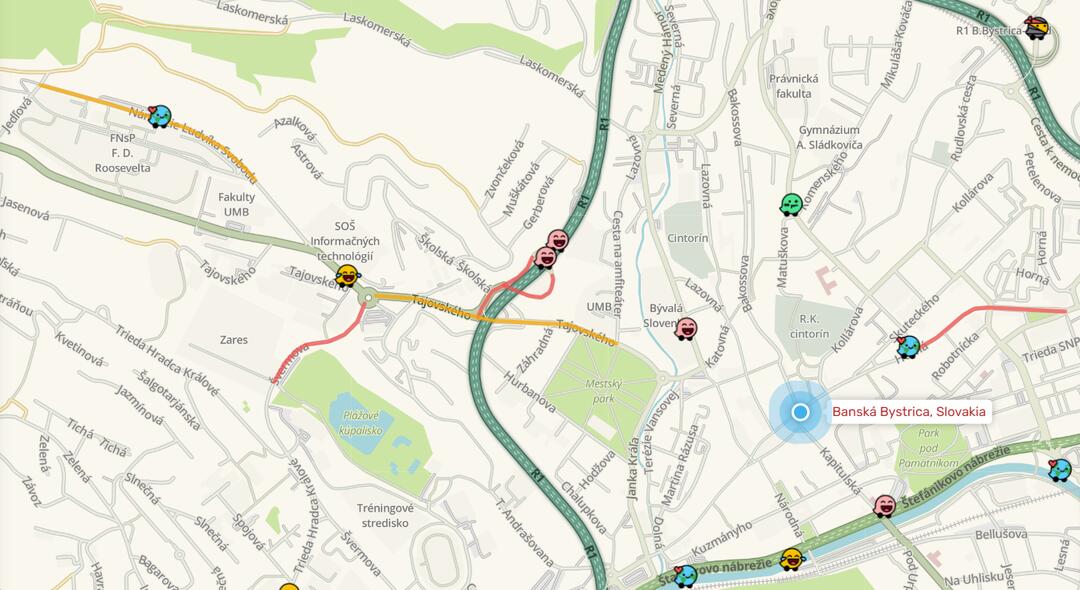The height and width of the screenshot is (590, 1080).
Task: Open the blue Wazer on Skuteckého street
Action: pyautogui.click(x=908, y=347)
